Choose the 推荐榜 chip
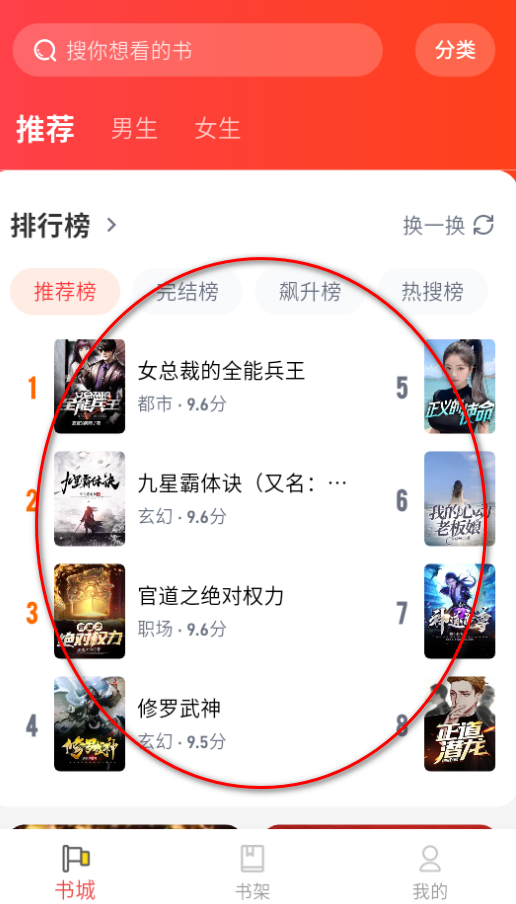The width and height of the screenshot is (516, 904). [x=65, y=292]
